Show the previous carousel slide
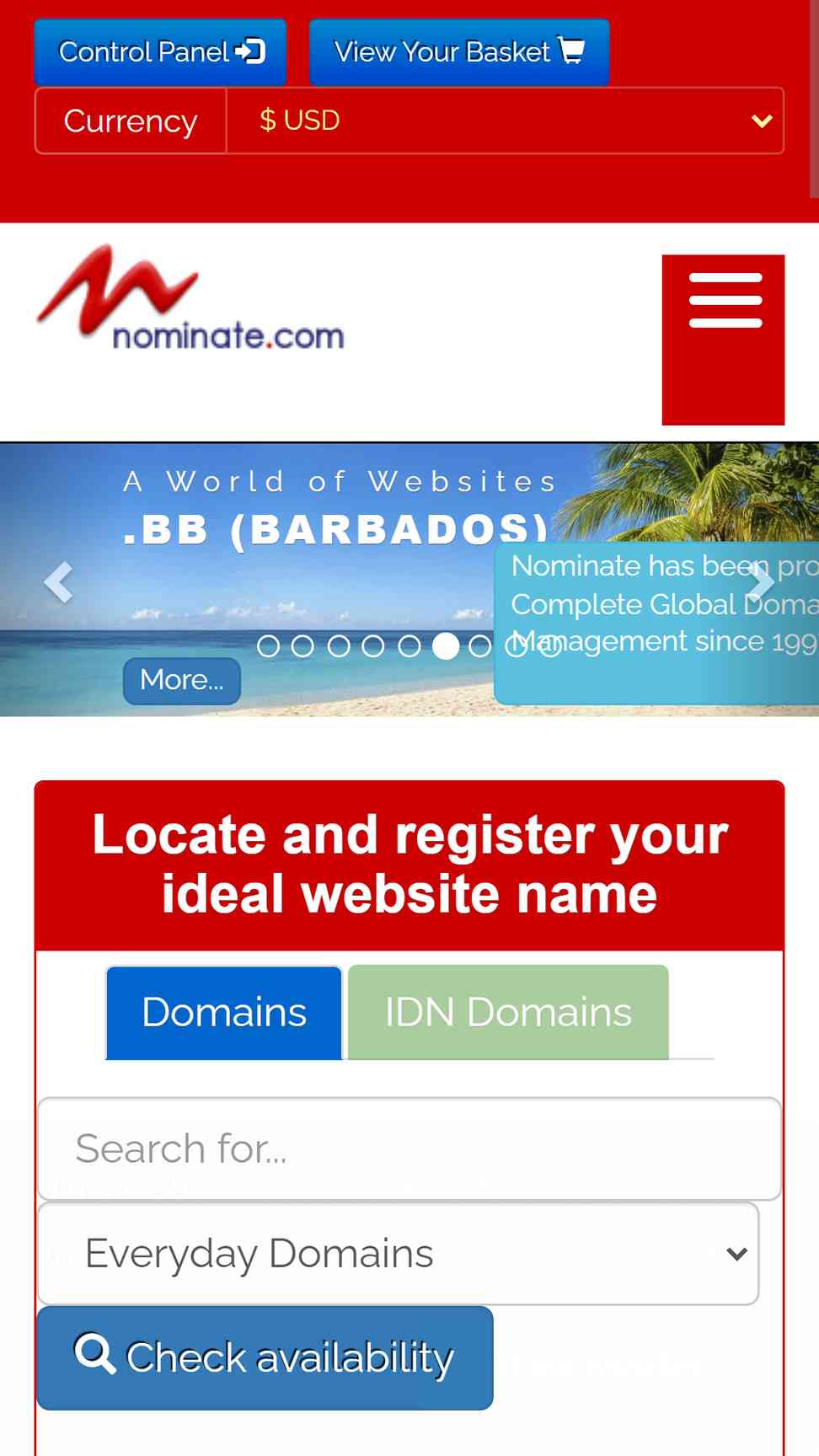 [x=59, y=581]
